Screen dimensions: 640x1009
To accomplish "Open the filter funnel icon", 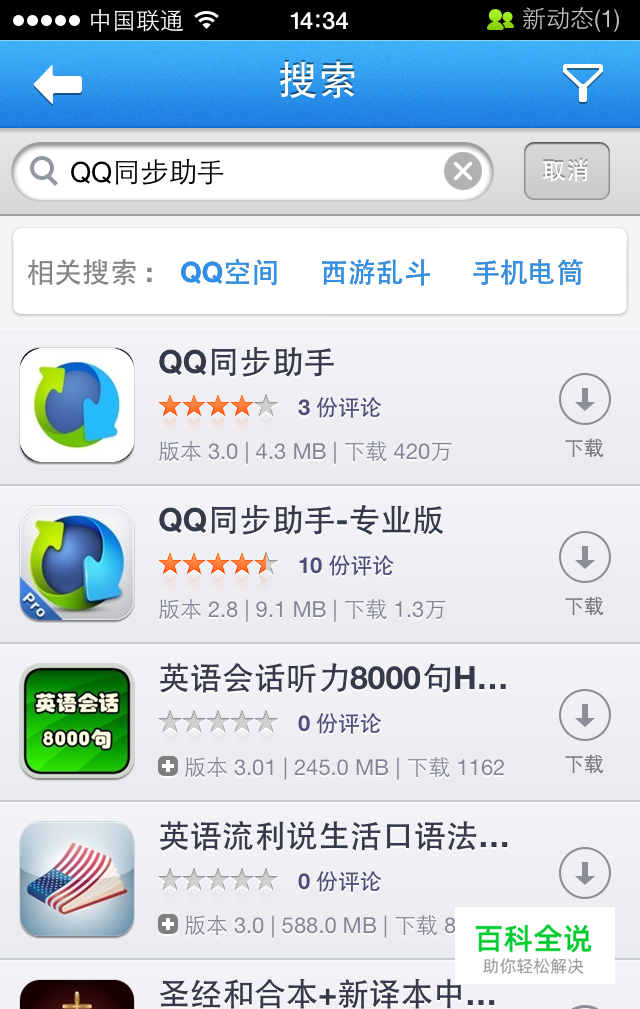I will [582, 84].
